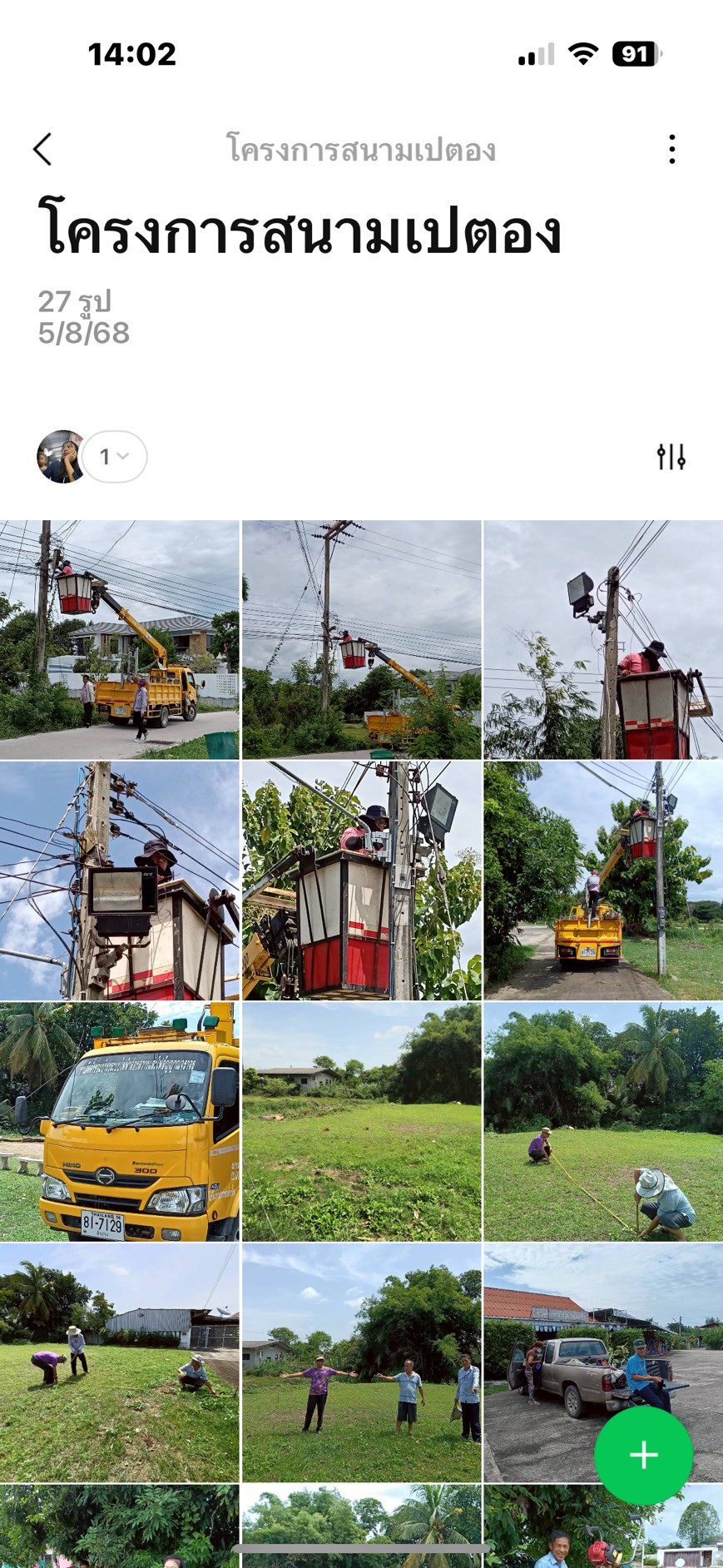Open the contributor's profile picture
723x1568 pixels.
pyautogui.click(x=61, y=456)
